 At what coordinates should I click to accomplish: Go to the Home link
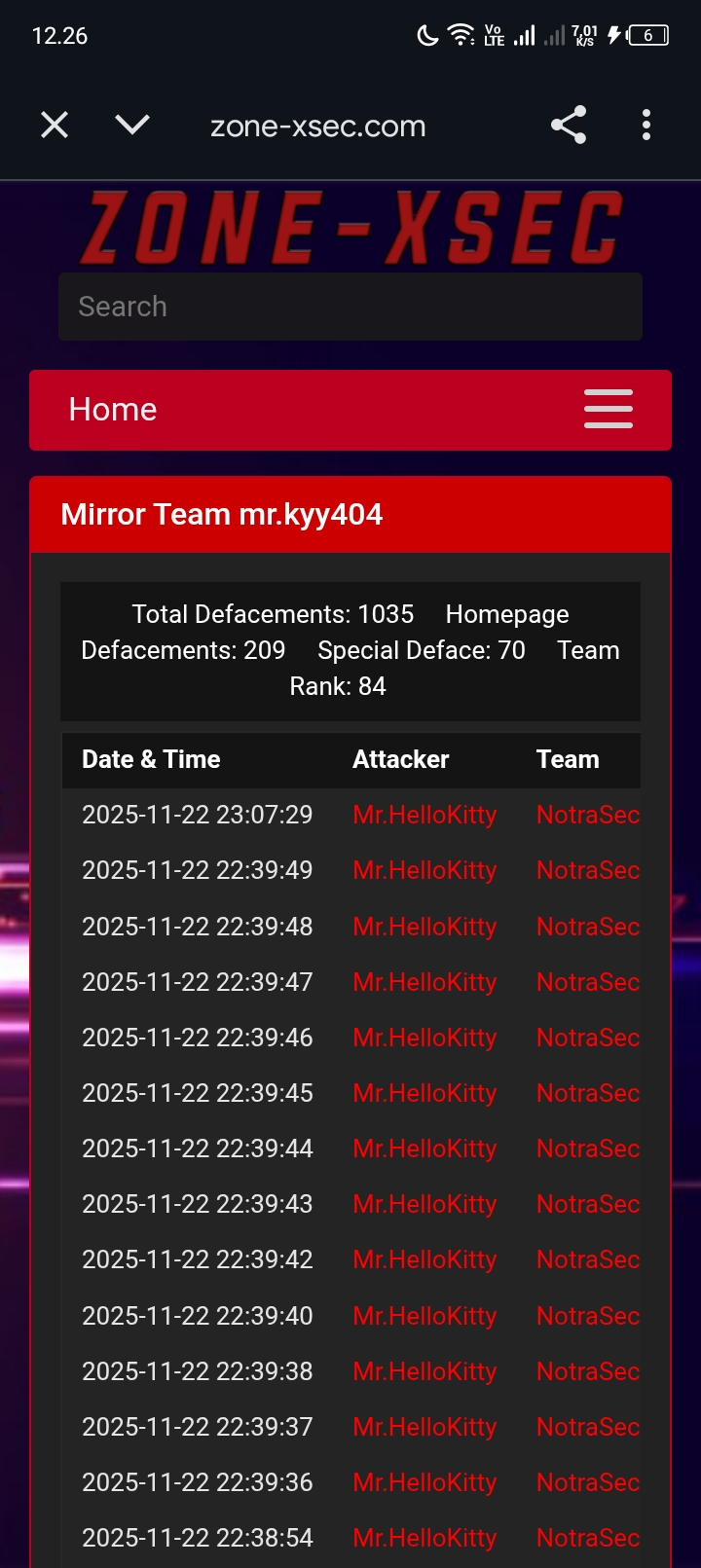click(113, 410)
